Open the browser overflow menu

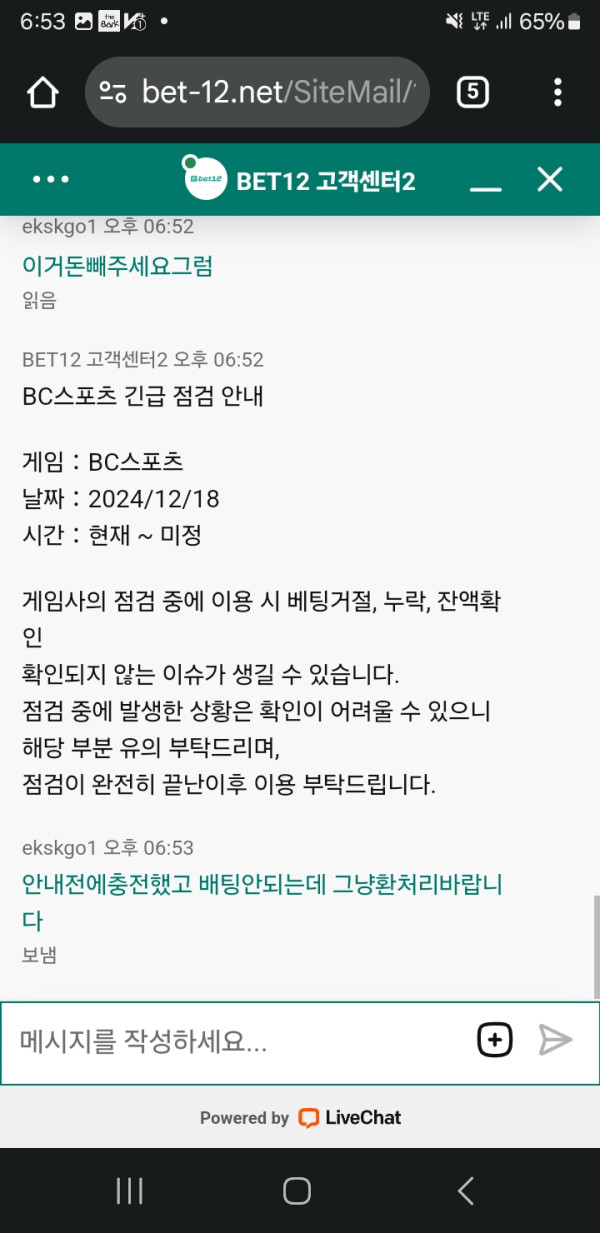pyautogui.click(x=558, y=93)
